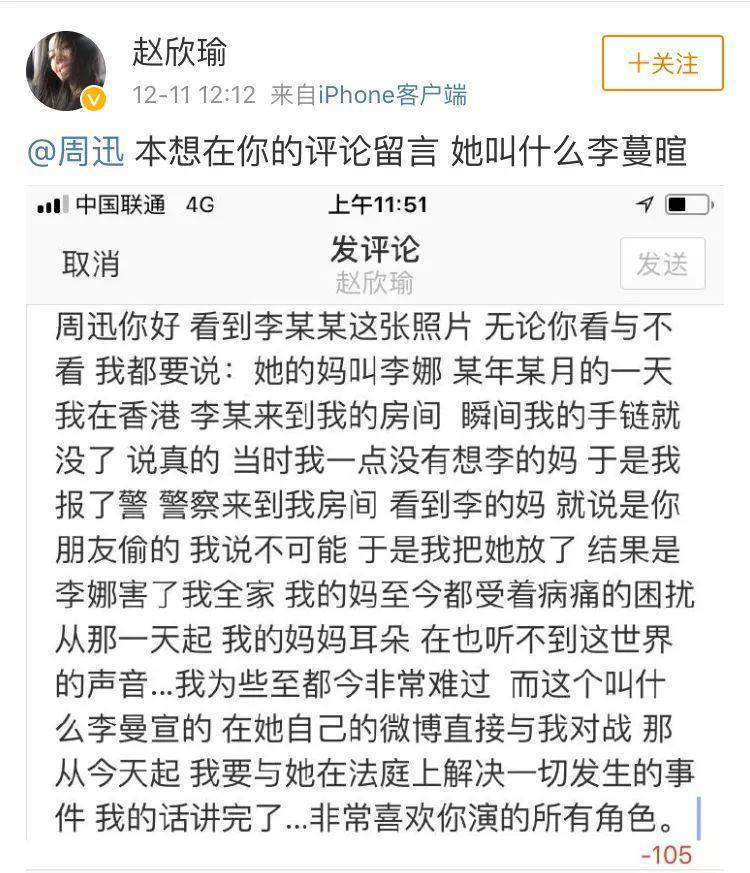Click the location services arrow icon
This screenshot has height=873, width=750.
pyautogui.click(x=643, y=203)
